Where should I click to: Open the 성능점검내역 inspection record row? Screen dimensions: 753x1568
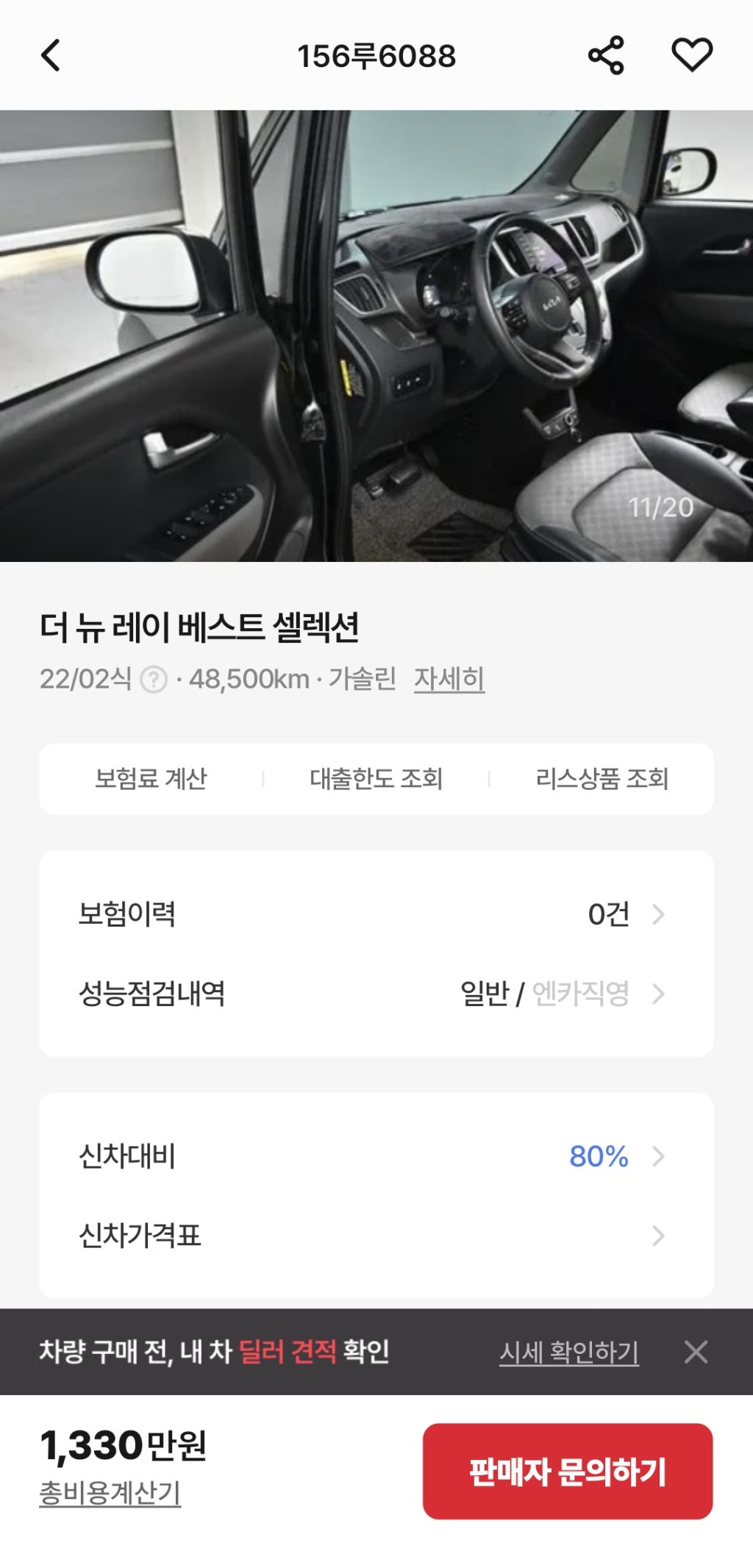(x=376, y=994)
